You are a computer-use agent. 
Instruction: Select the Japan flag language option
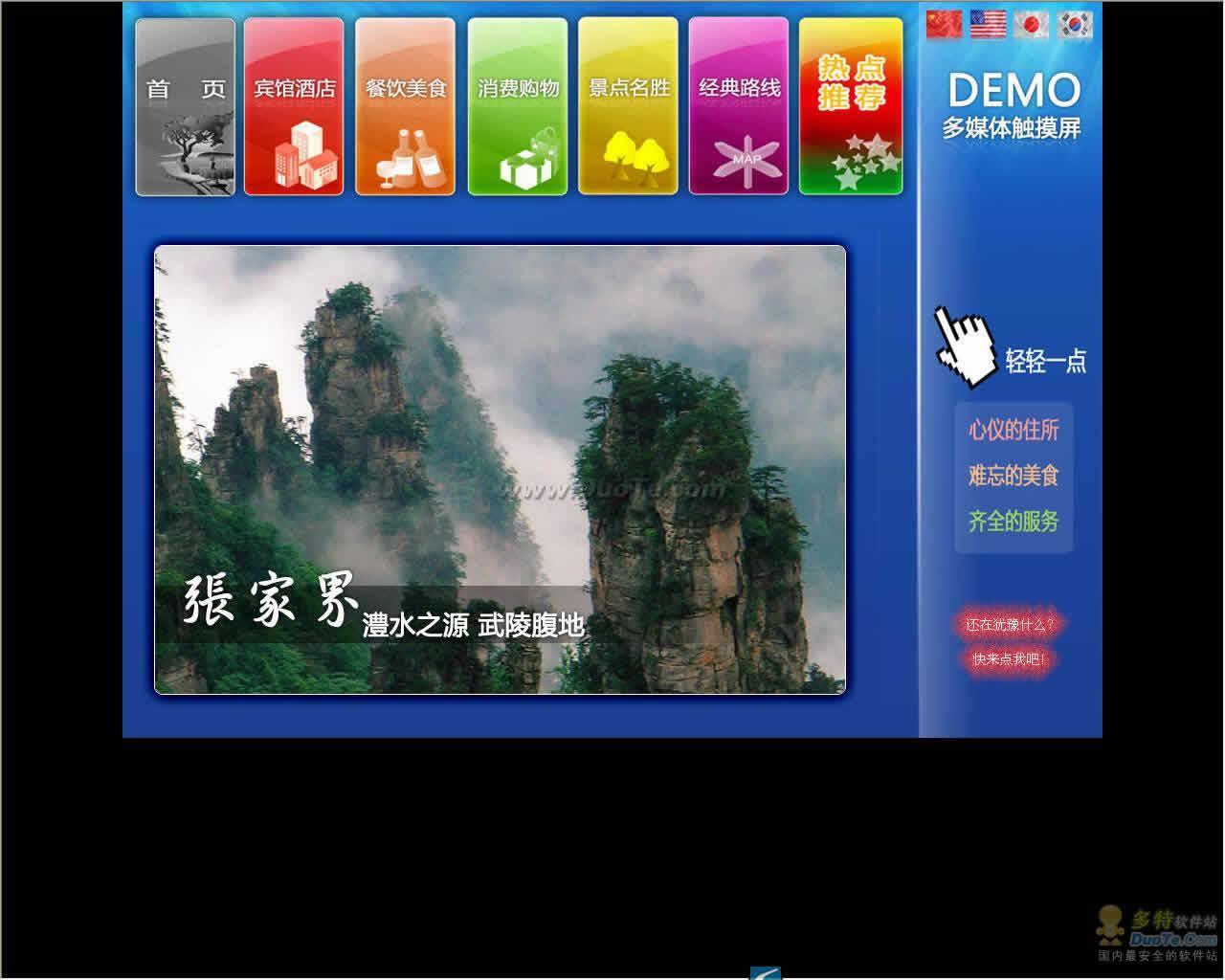[1032, 25]
